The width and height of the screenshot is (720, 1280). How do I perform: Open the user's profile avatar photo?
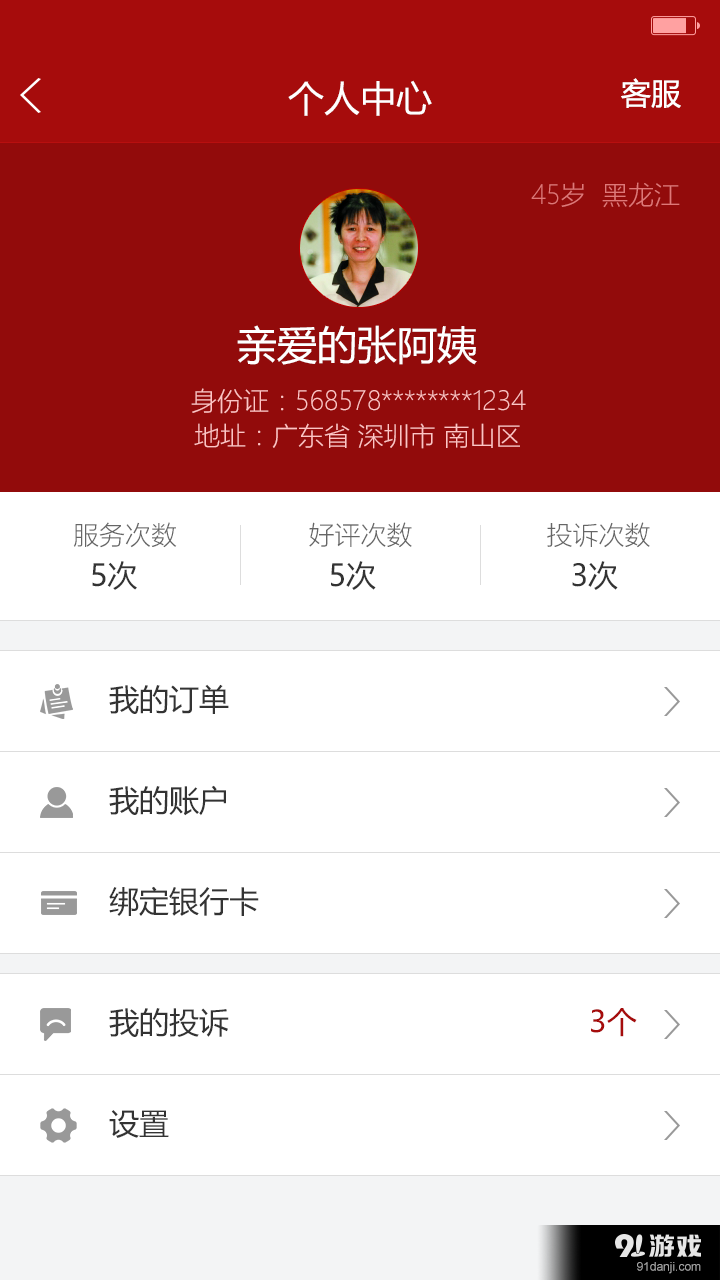click(360, 247)
